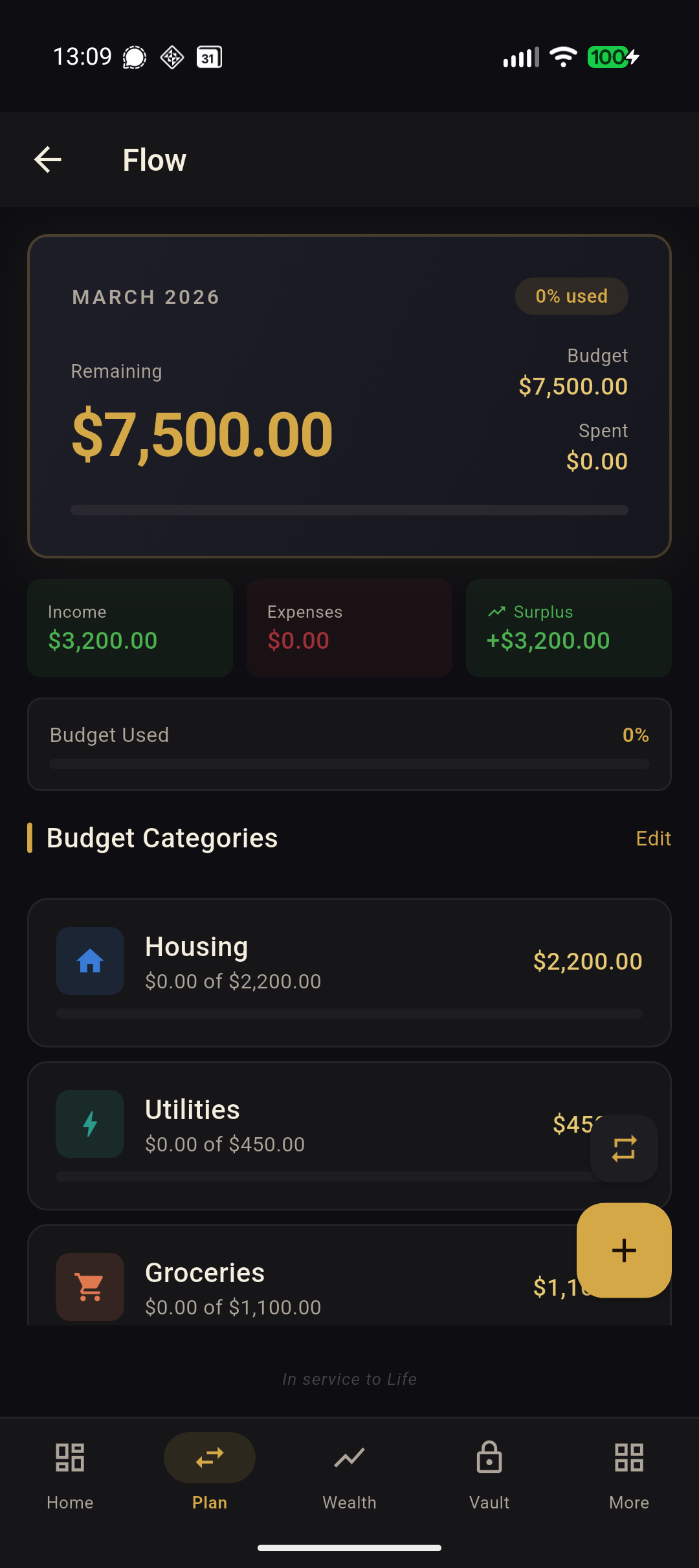The image size is (699, 1568).
Task: Open the Housing category's home icon
Action: tap(89, 961)
